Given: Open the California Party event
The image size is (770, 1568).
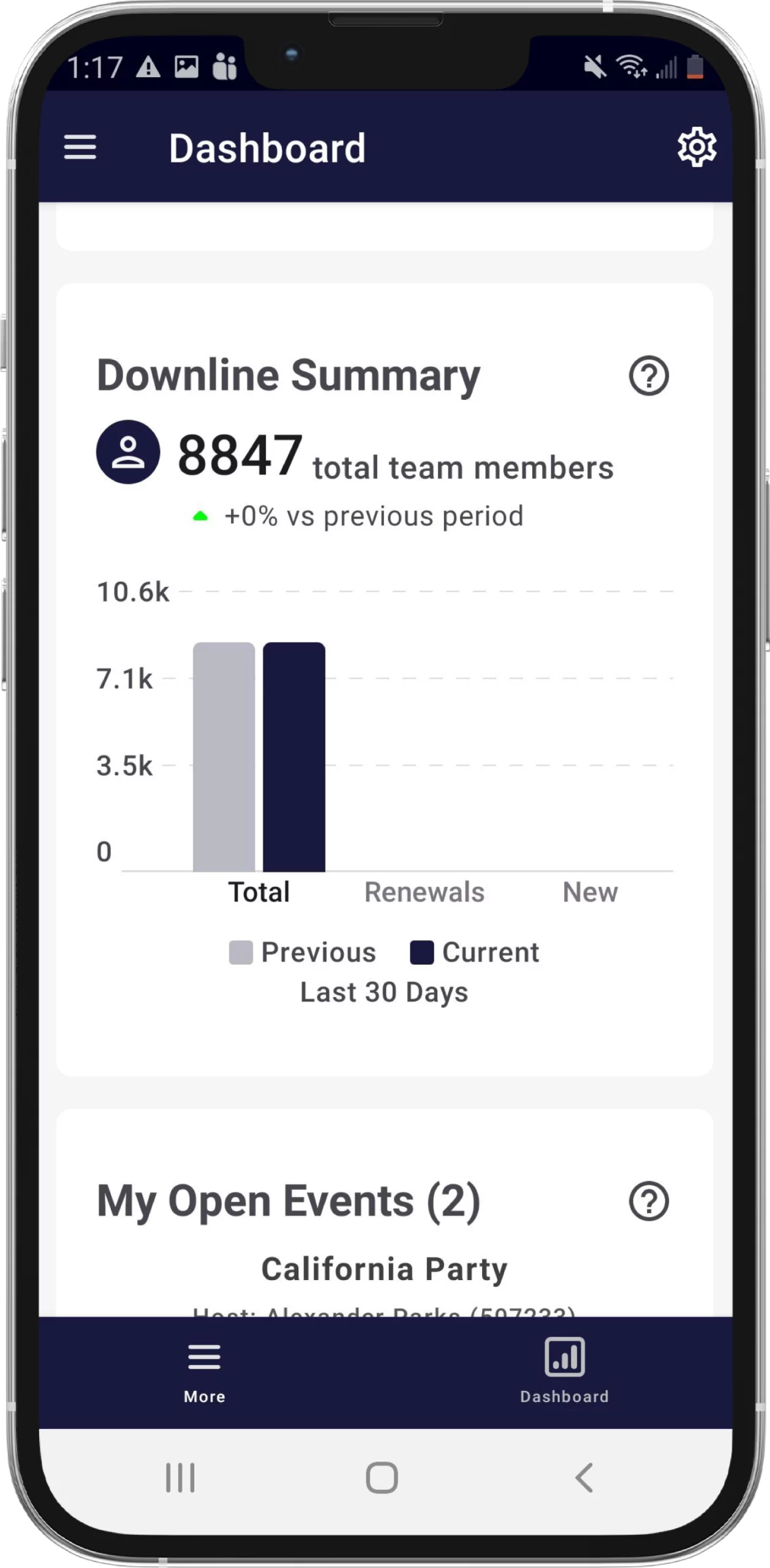Looking at the screenshot, I should pyautogui.click(x=384, y=1269).
